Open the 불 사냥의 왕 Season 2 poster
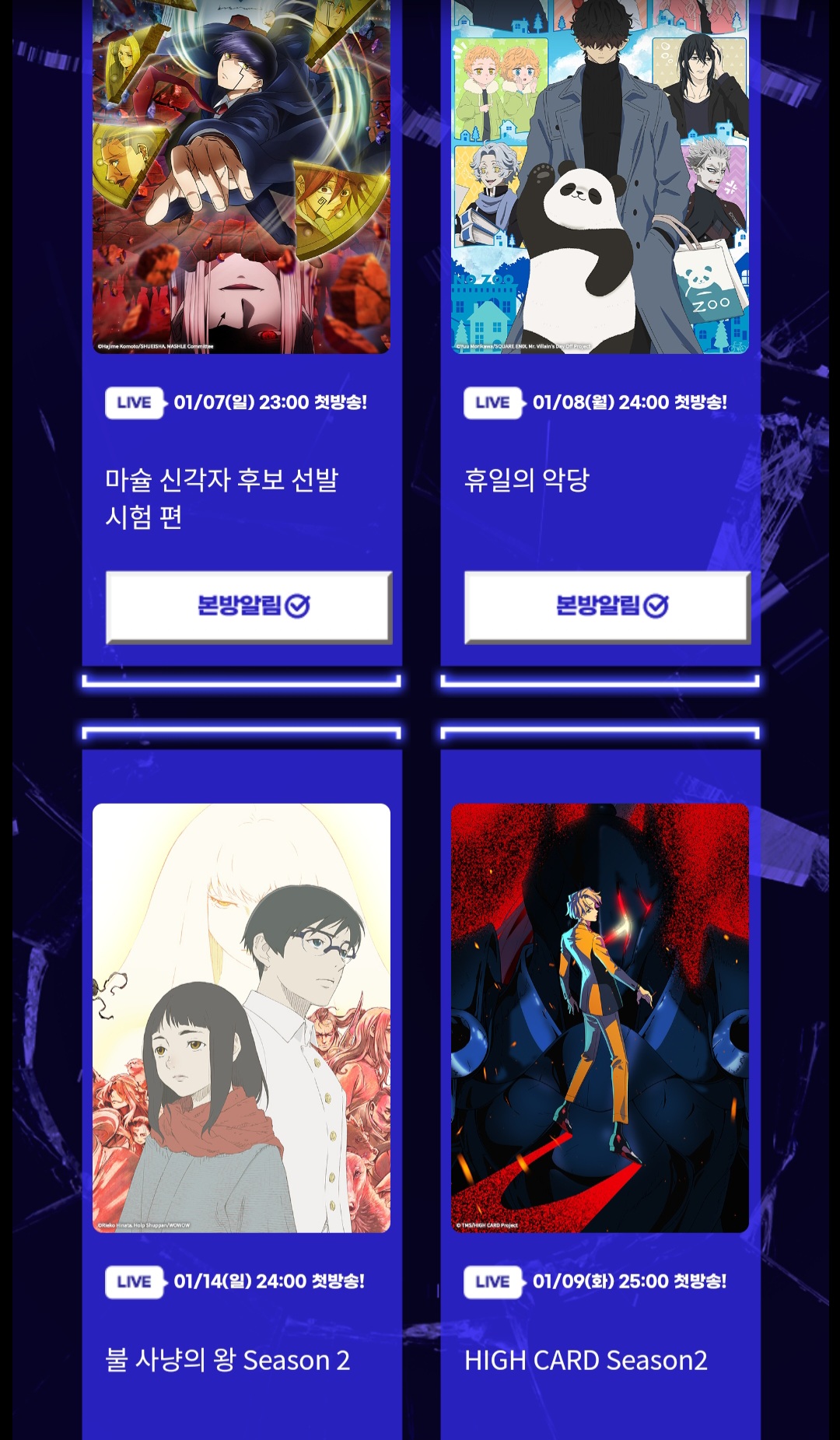This screenshot has width=840, height=1440. point(241,1017)
